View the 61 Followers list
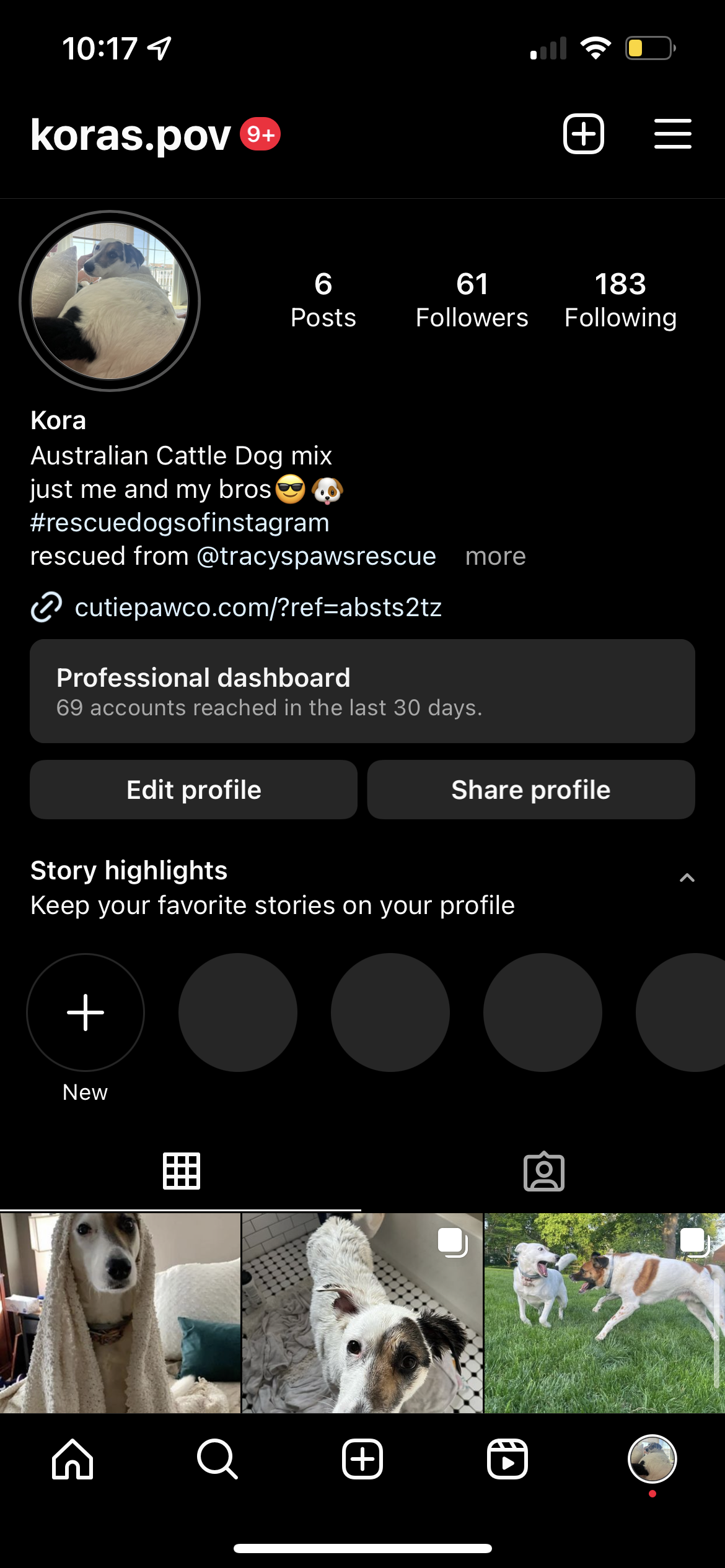The height and width of the screenshot is (1568, 725). pyautogui.click(x=472, y=300)
